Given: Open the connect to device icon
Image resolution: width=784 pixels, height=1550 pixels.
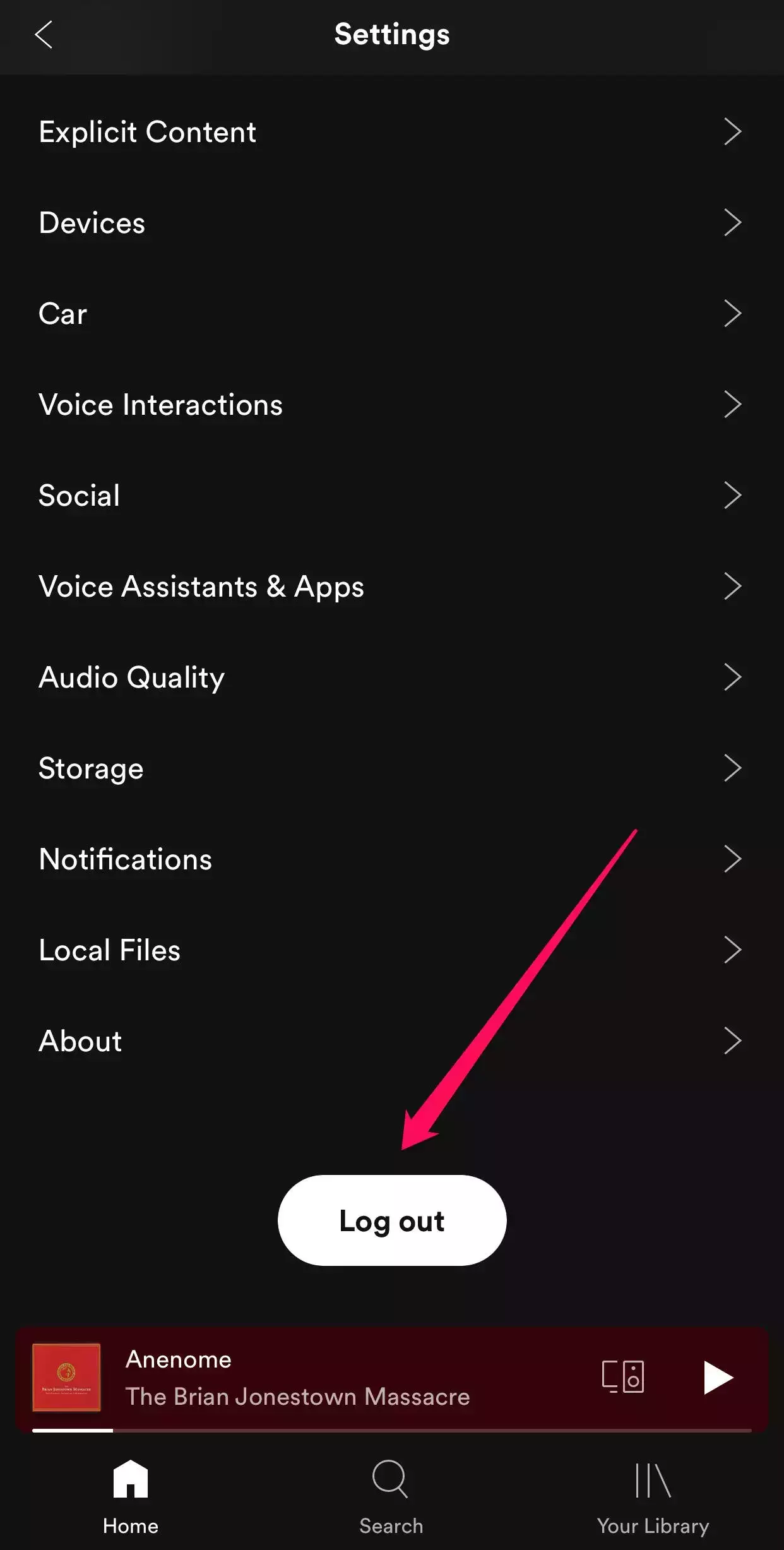Looking at the screenshot, I should [622, 1377].
